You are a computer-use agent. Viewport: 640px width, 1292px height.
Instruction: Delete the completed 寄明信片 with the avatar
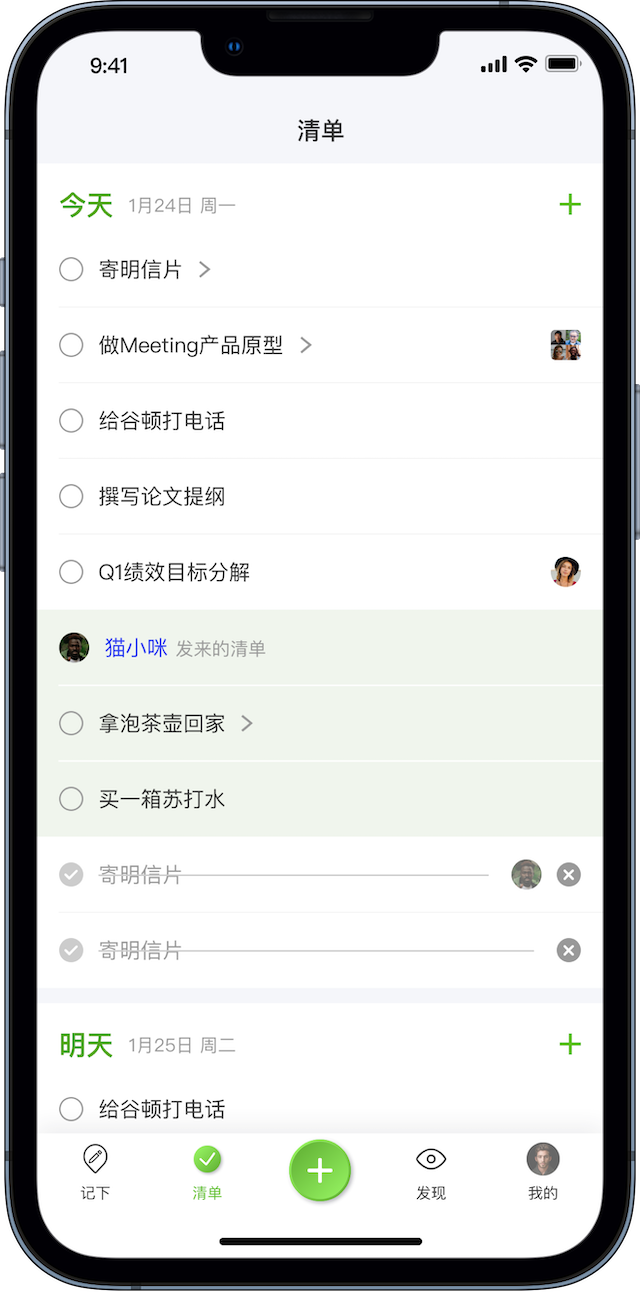[568, 875]
